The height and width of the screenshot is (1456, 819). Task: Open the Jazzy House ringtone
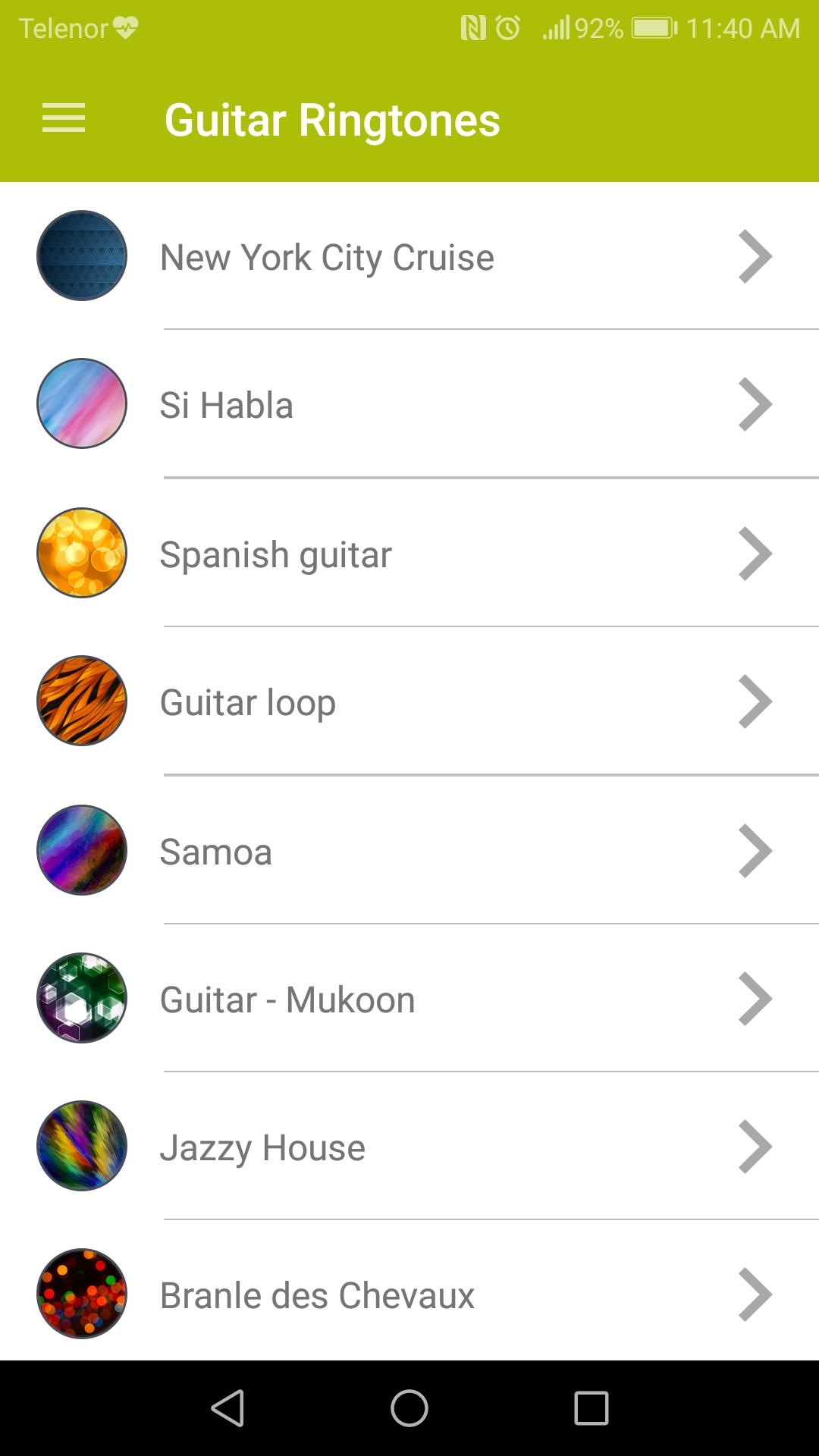click(x=409, y=1147)
